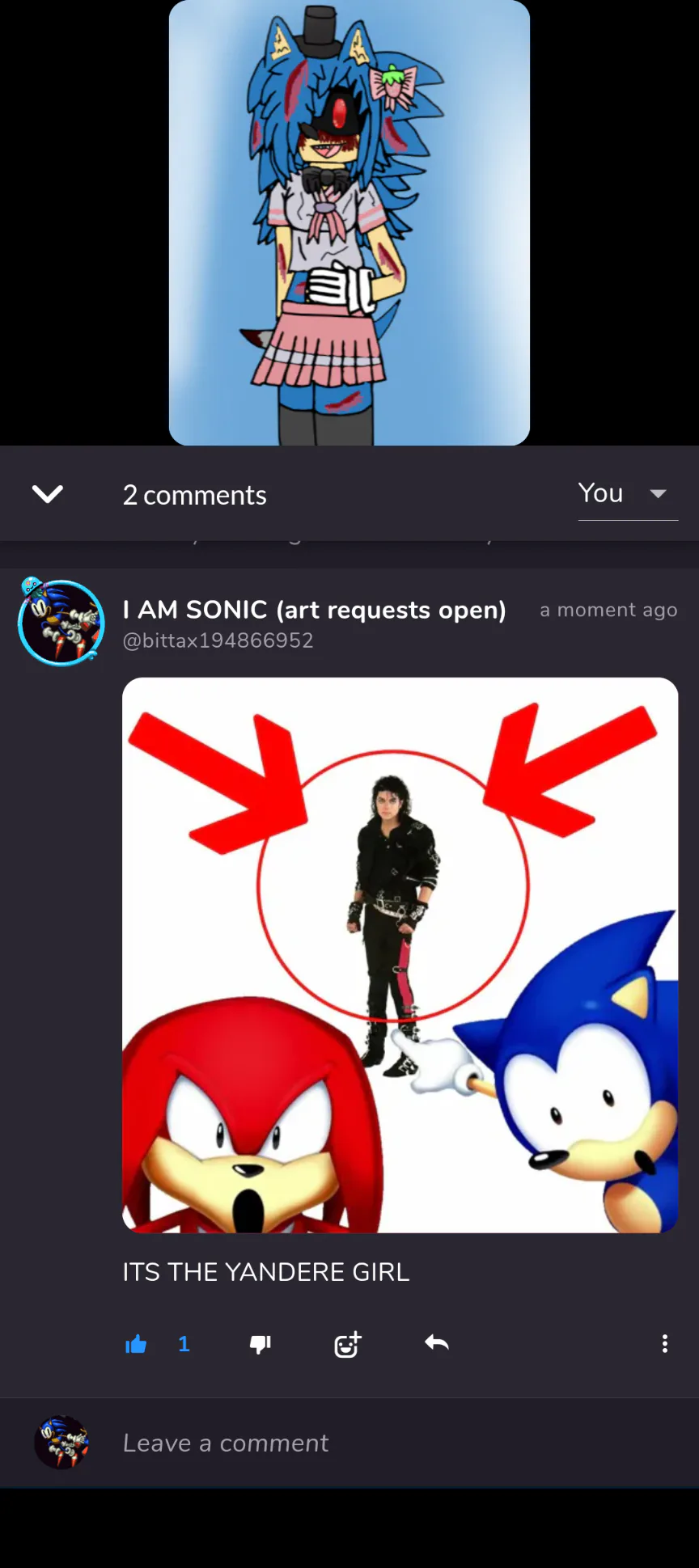
Task: Collapse the comments section with the chevron
Action: pyautogui.click(x=48, y=494)
